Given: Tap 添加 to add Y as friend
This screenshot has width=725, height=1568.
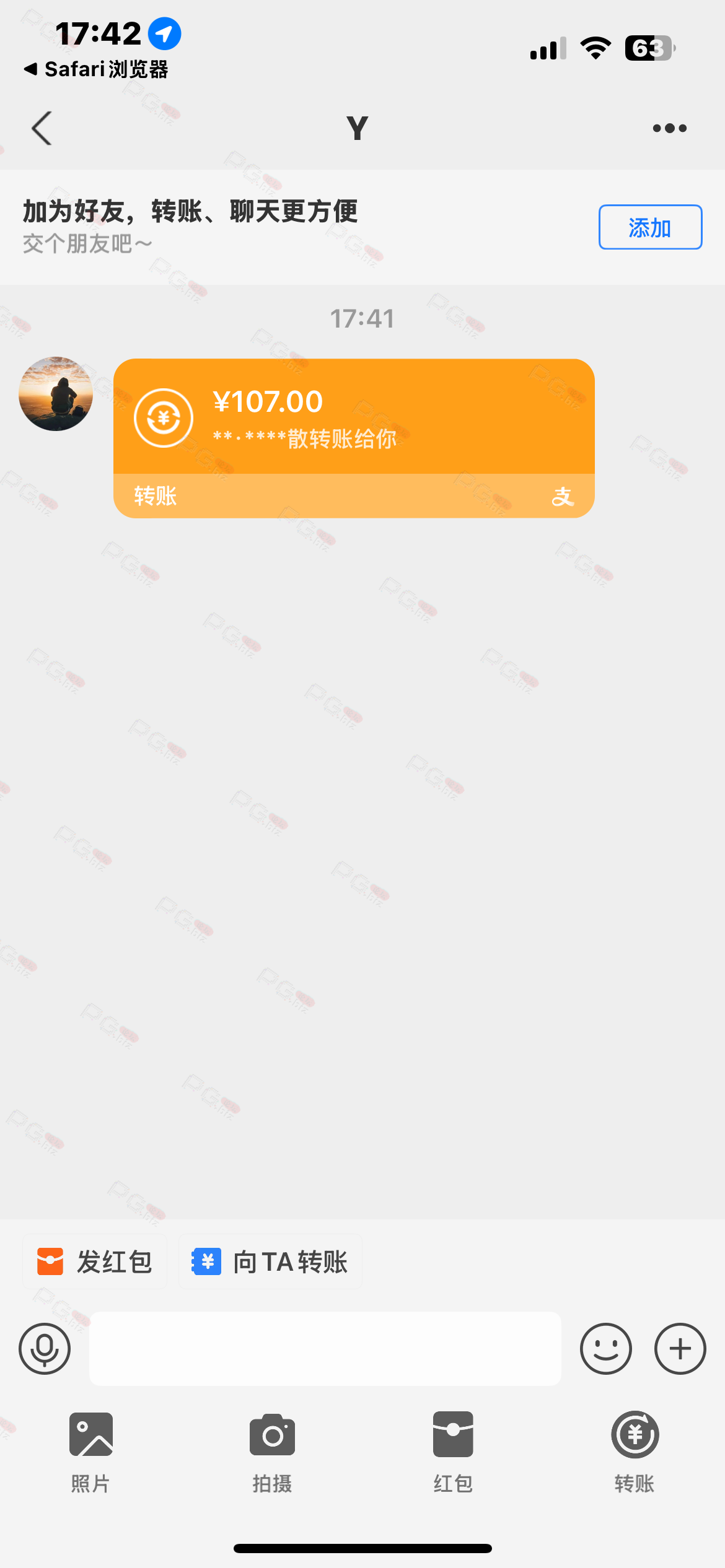Looking at the screenshot, I should [x=649, y=227].
